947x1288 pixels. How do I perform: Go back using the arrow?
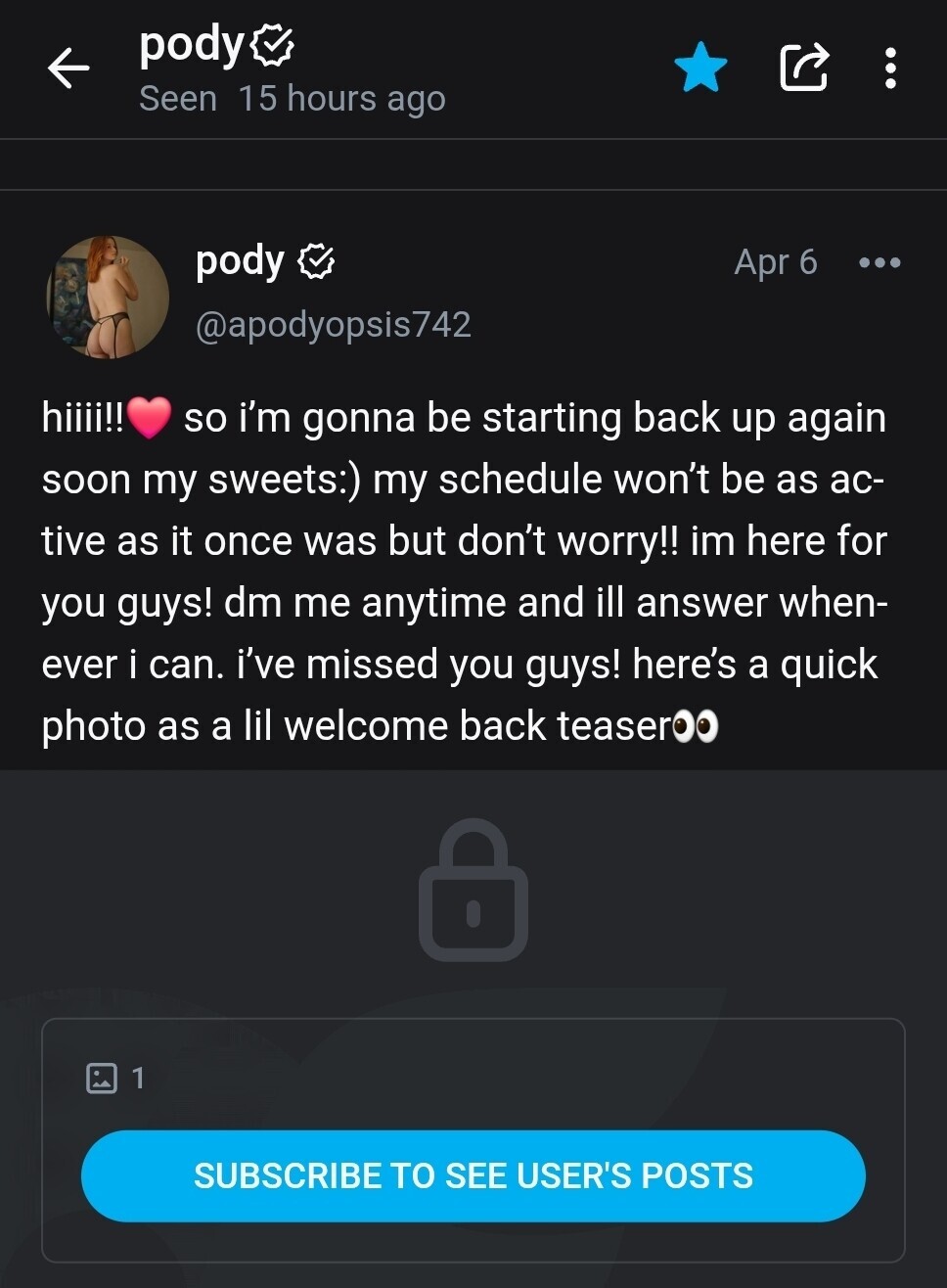[x=68, y=69]
